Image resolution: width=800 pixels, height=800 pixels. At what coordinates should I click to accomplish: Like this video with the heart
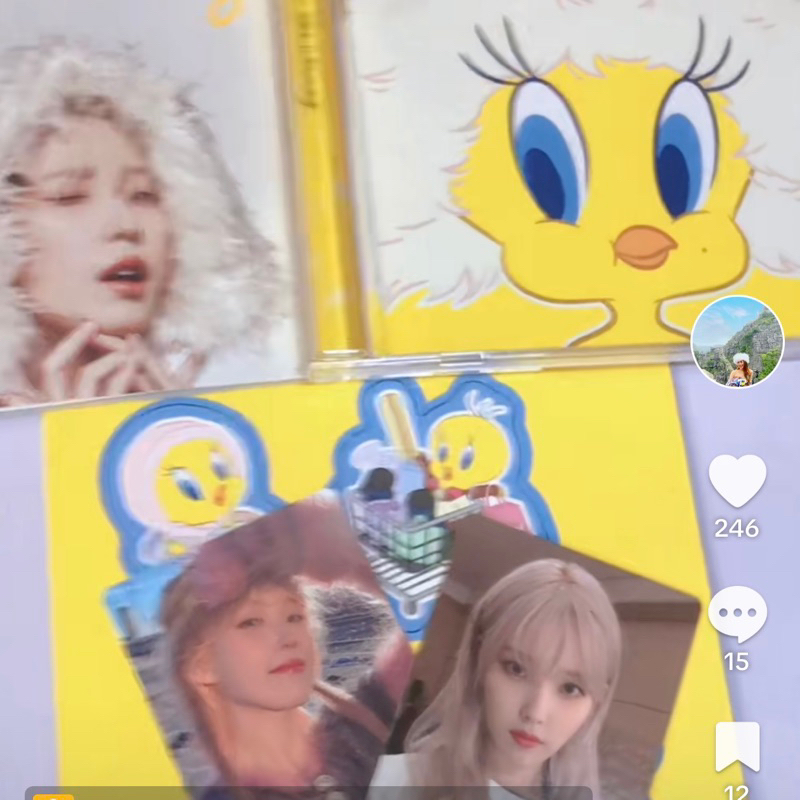coord(737,481)
